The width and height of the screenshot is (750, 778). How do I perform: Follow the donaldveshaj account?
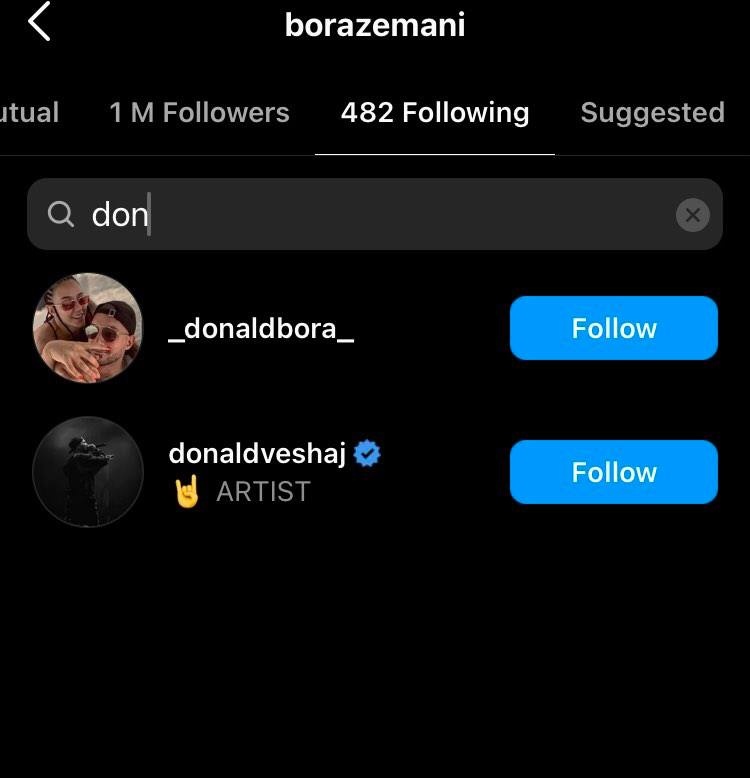tap(613, 472)
